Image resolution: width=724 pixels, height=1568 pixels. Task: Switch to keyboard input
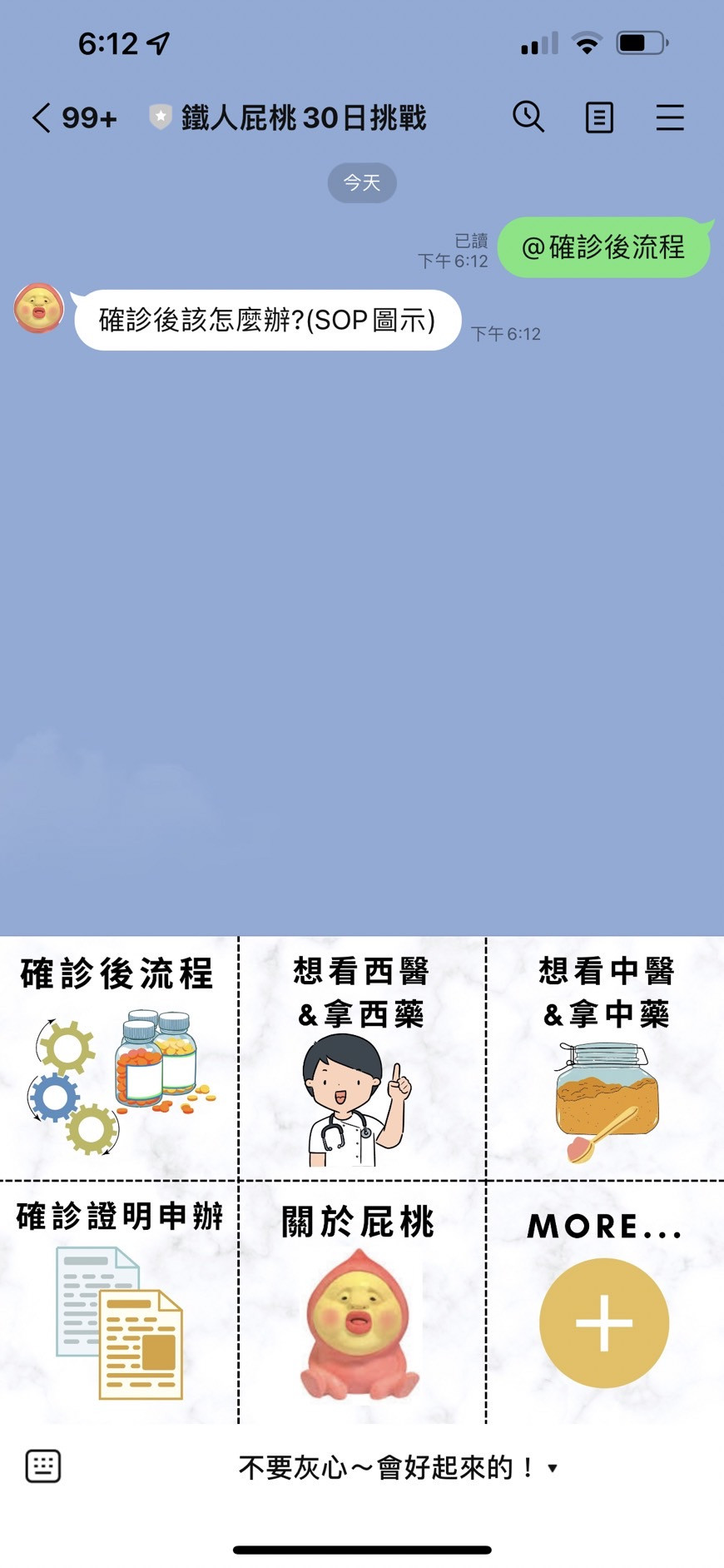coord(43,1466)
